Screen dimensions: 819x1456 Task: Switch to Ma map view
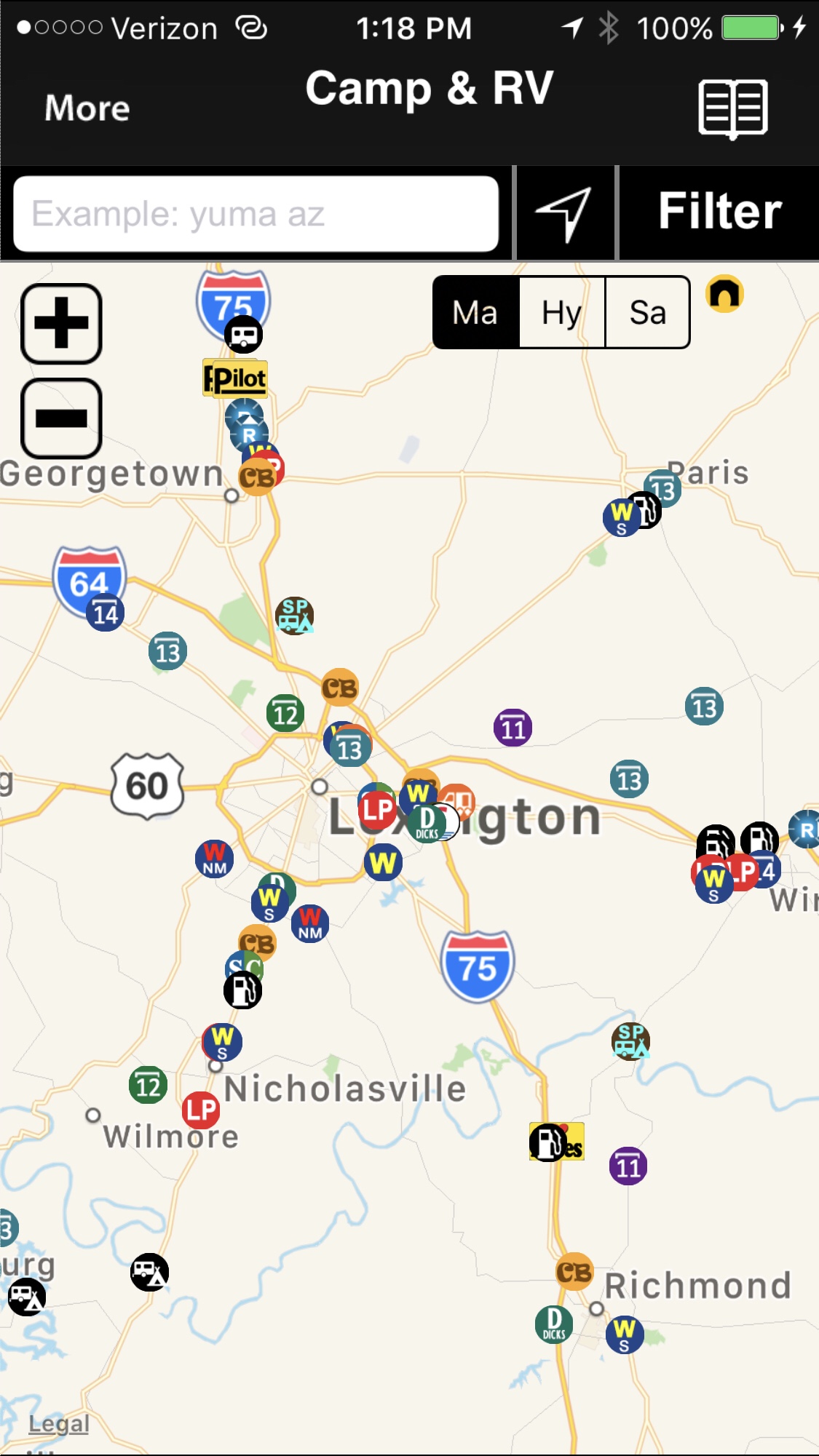[x=475, y=313]
